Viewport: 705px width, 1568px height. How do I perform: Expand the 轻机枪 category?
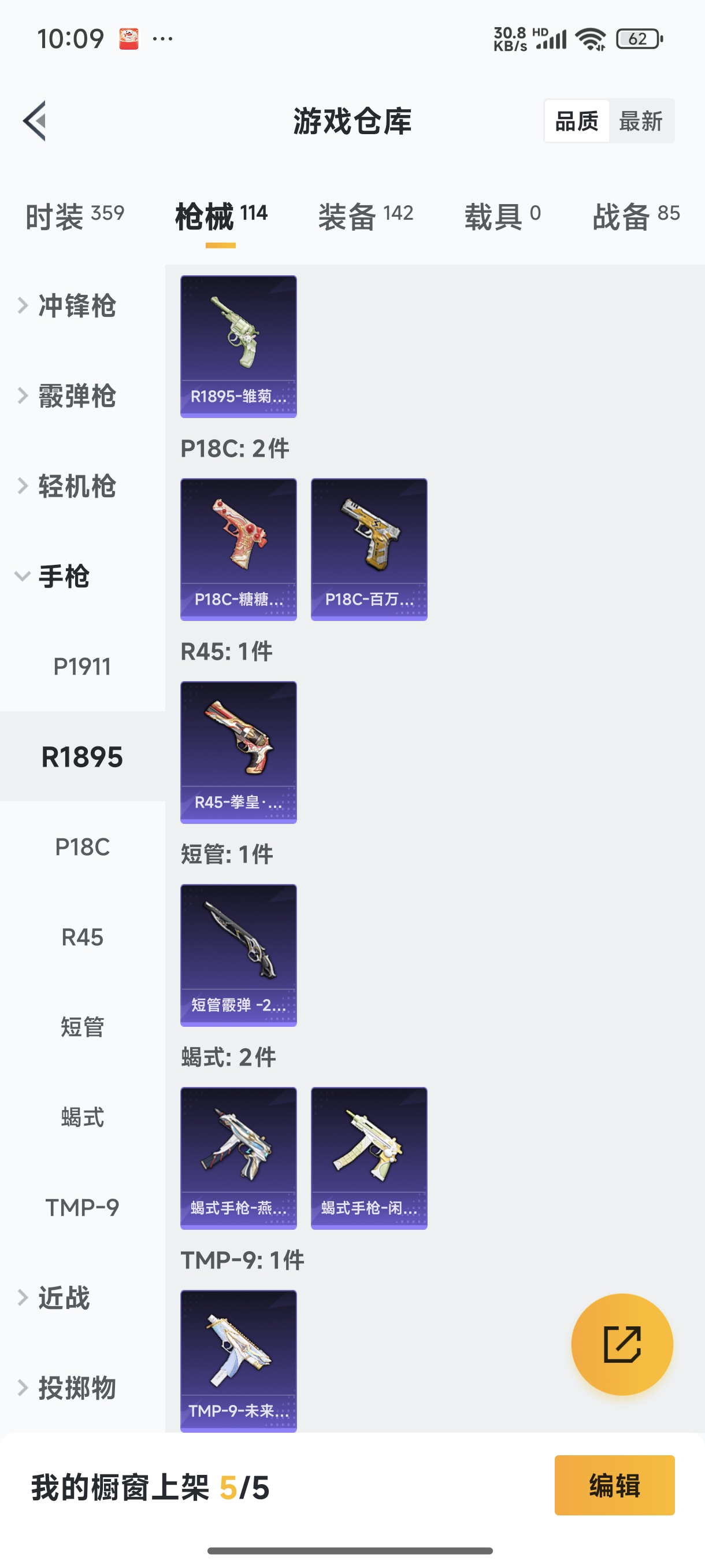(76, 486)
